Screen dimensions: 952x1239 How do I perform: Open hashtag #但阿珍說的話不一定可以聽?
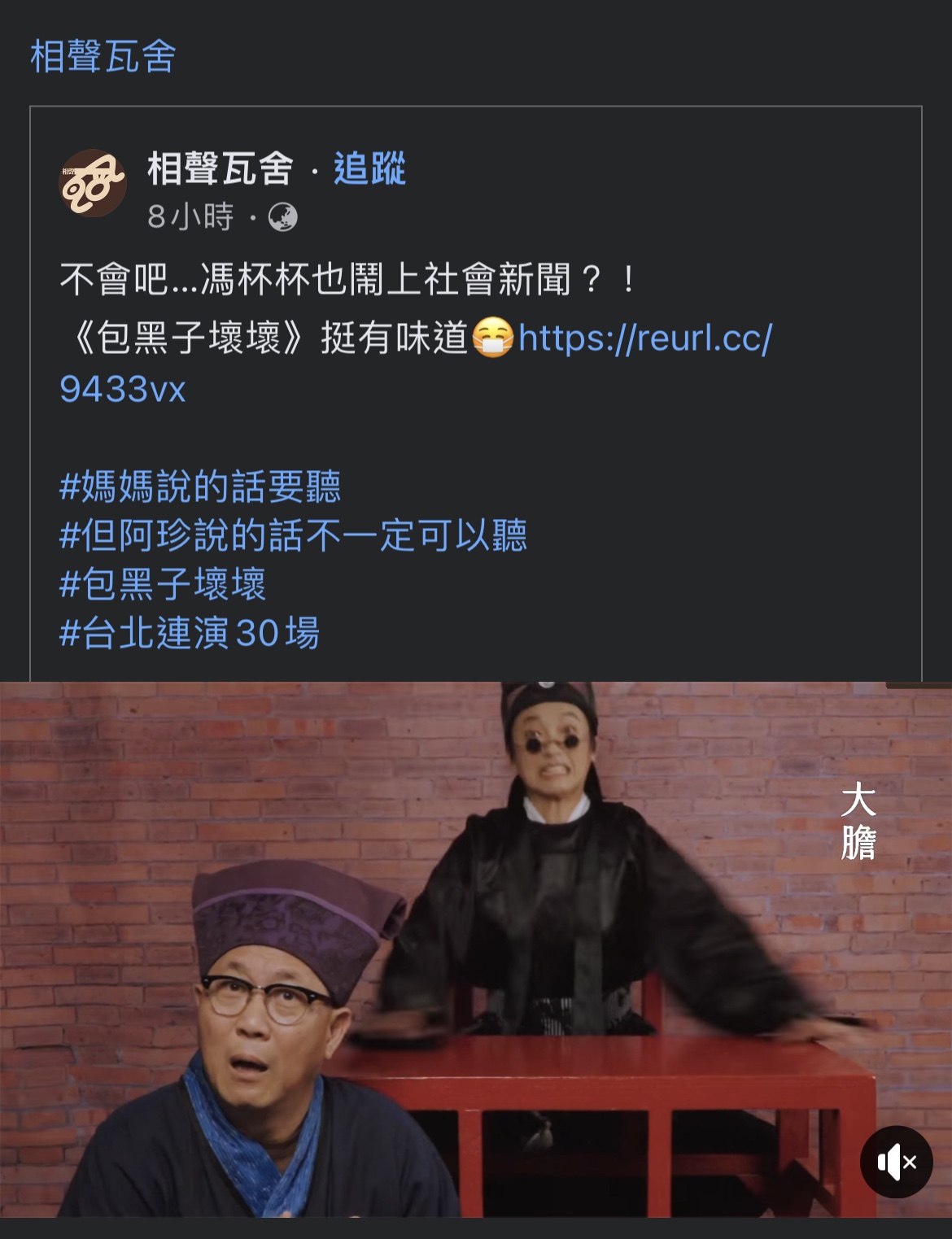point(293,535)
